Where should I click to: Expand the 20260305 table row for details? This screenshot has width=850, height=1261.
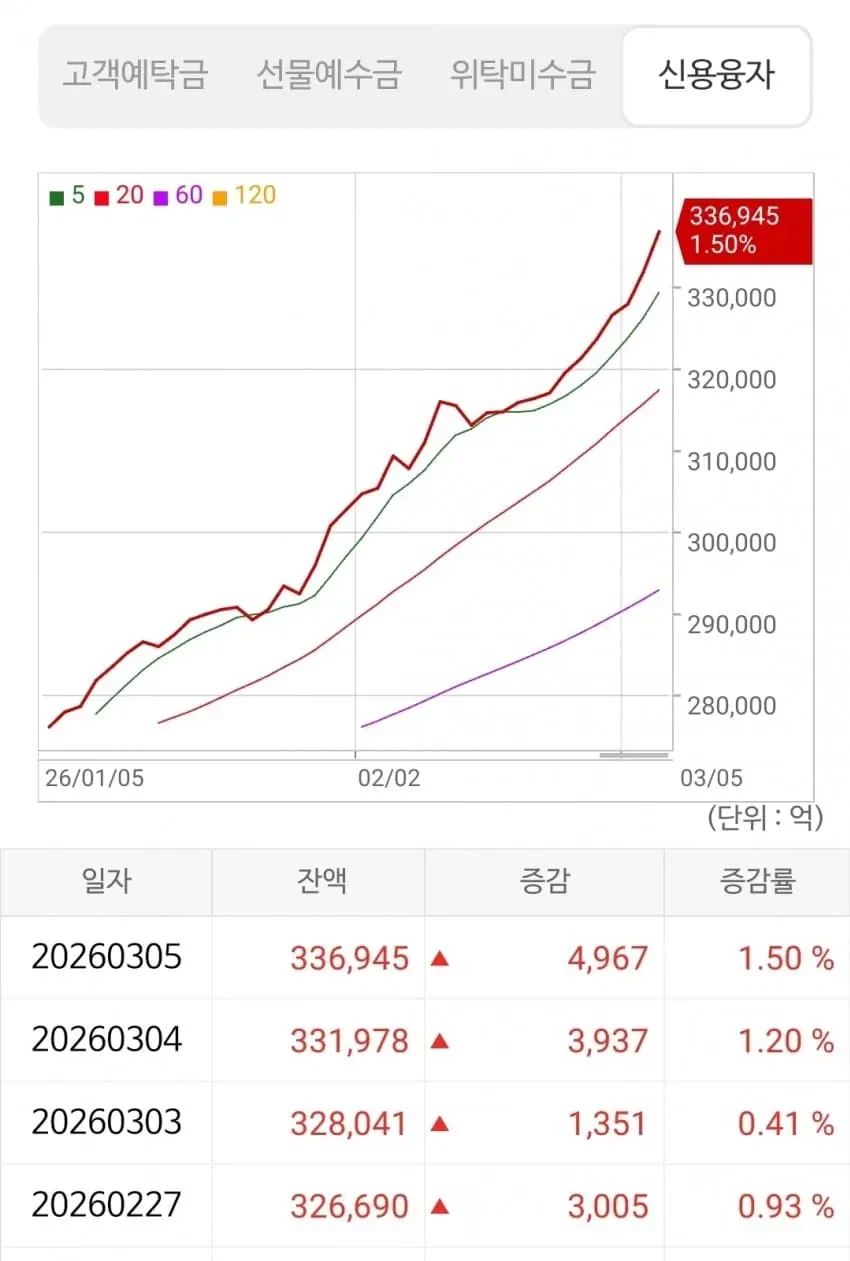point(106,957)
